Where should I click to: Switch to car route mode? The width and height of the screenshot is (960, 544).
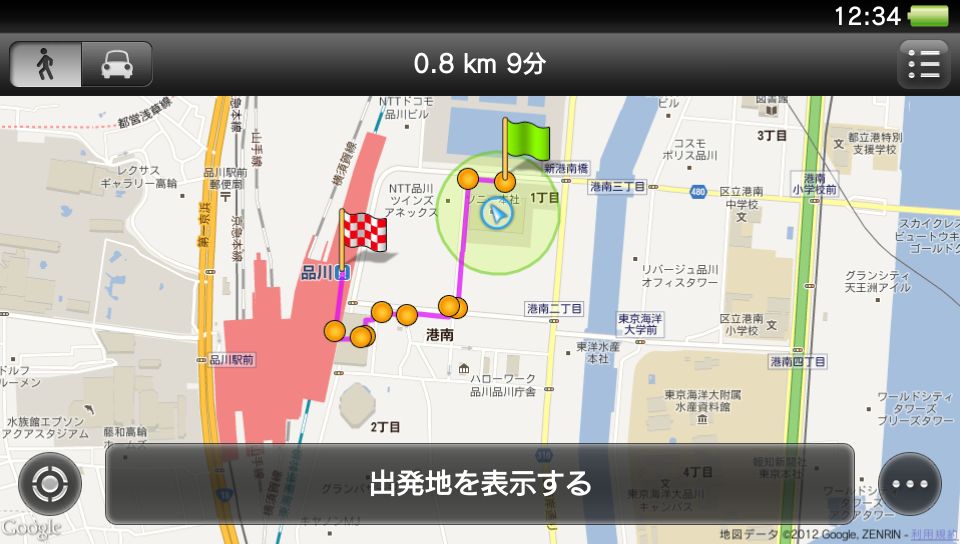[116, 64]
